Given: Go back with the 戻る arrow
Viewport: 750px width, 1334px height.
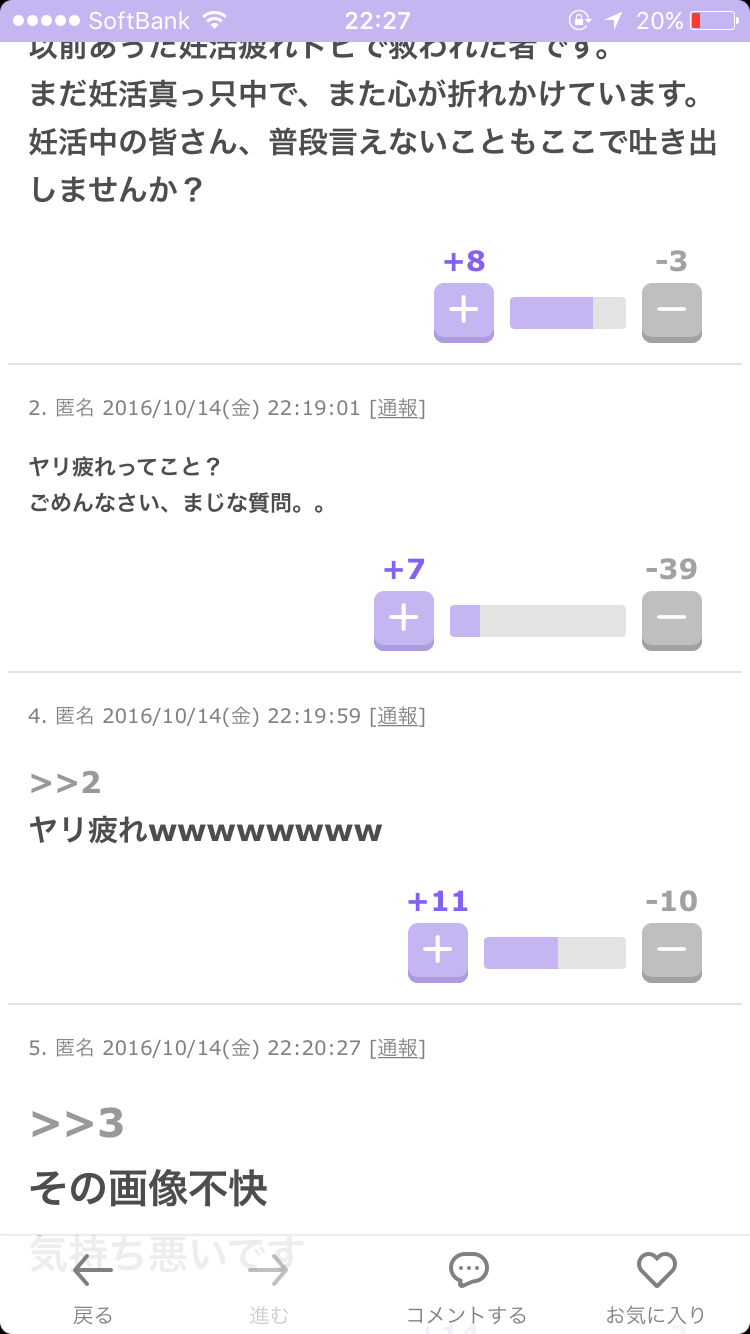Looking at the screenshot, I should click(93, 1288).
